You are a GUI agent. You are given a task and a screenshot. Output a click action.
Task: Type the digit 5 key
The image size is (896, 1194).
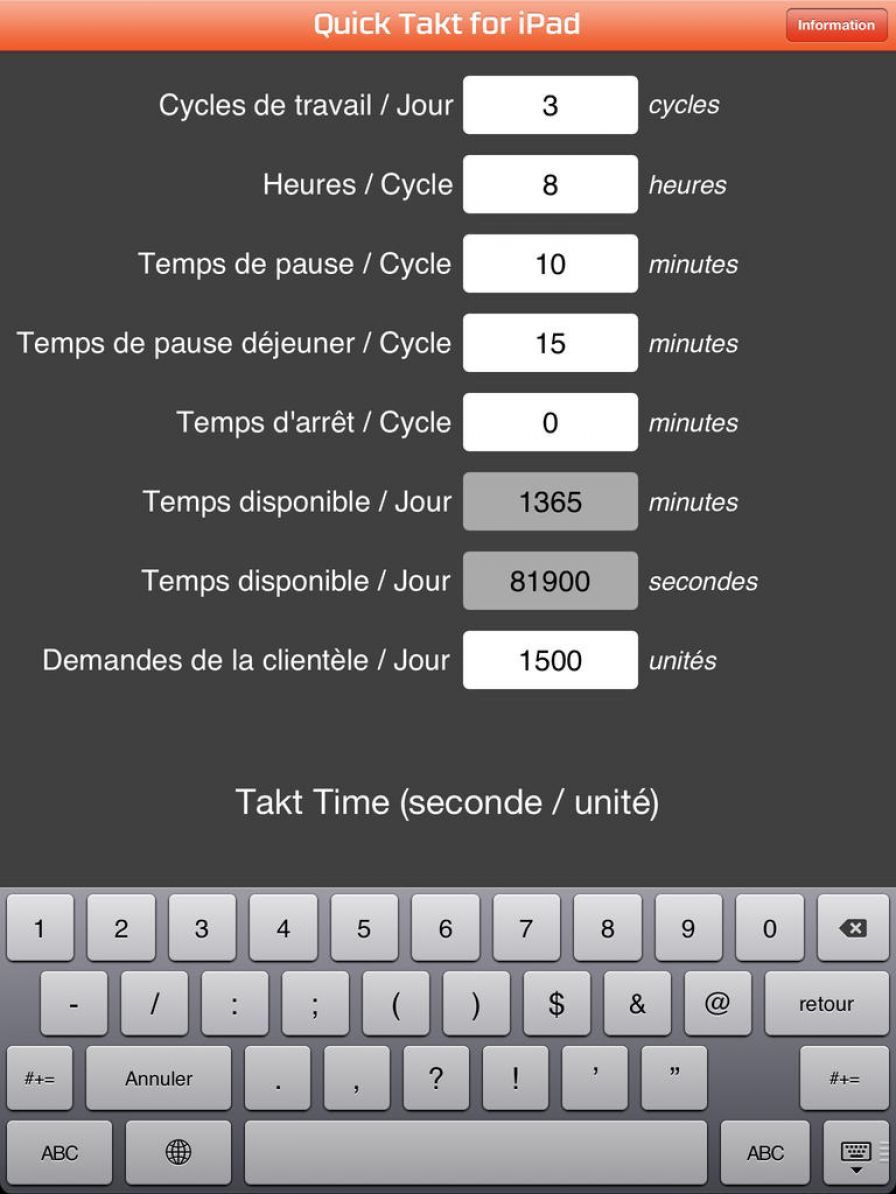click(x=364, y=929)
